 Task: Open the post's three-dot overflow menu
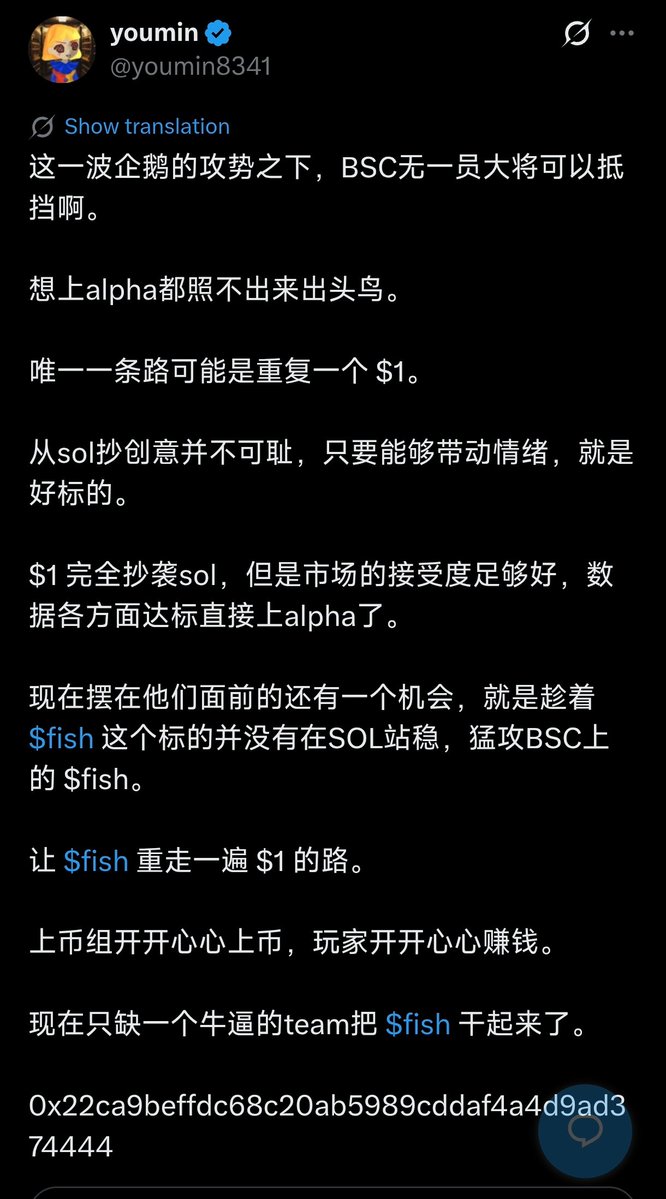tap(622, 34)
